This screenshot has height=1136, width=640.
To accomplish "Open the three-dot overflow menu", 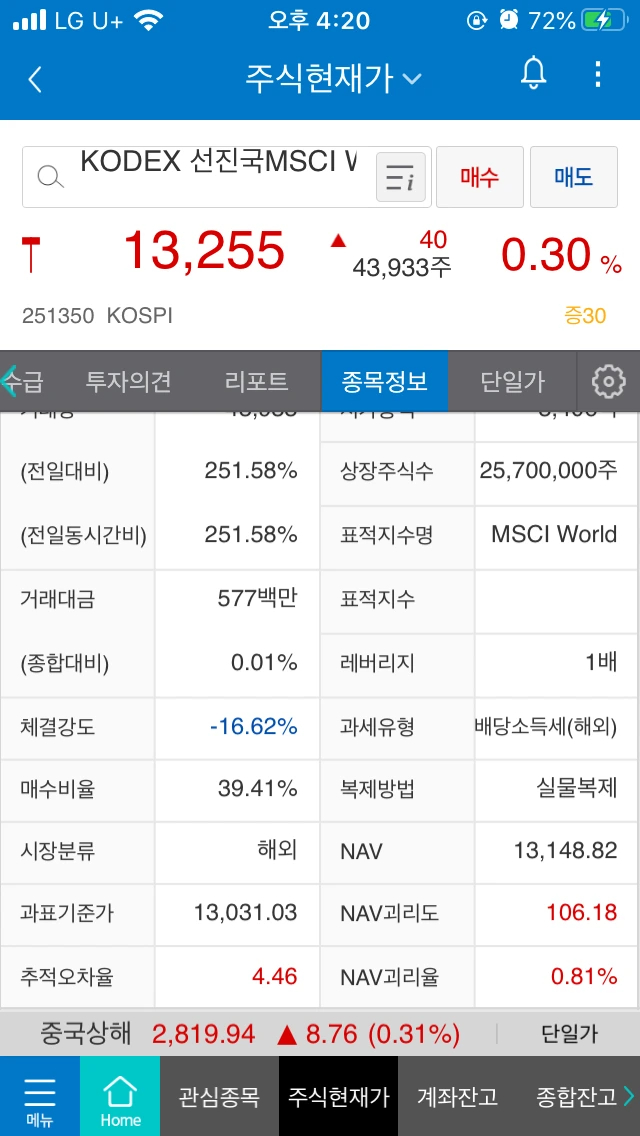I will coord(598,75).
